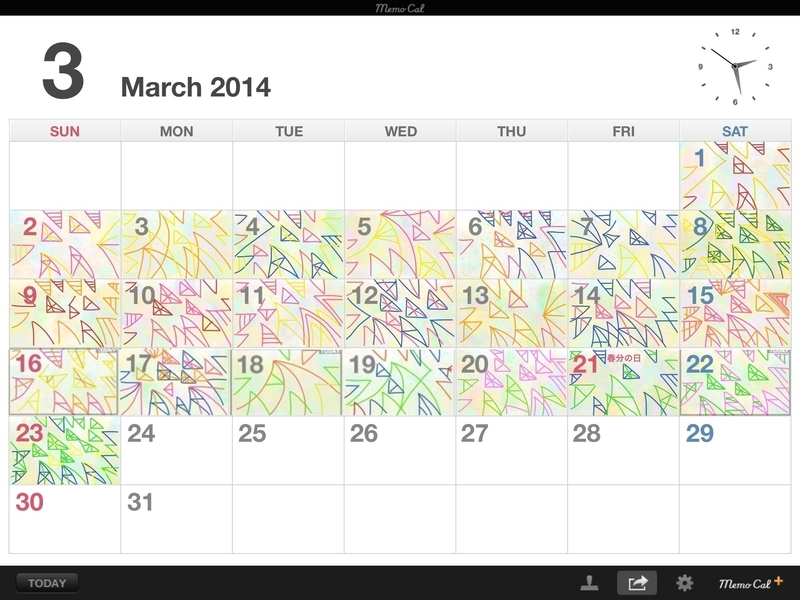Image resolution: width=800 pixels, height=600 pixels.
Task: Select the March 23 drawing
Action: (65, 451)
